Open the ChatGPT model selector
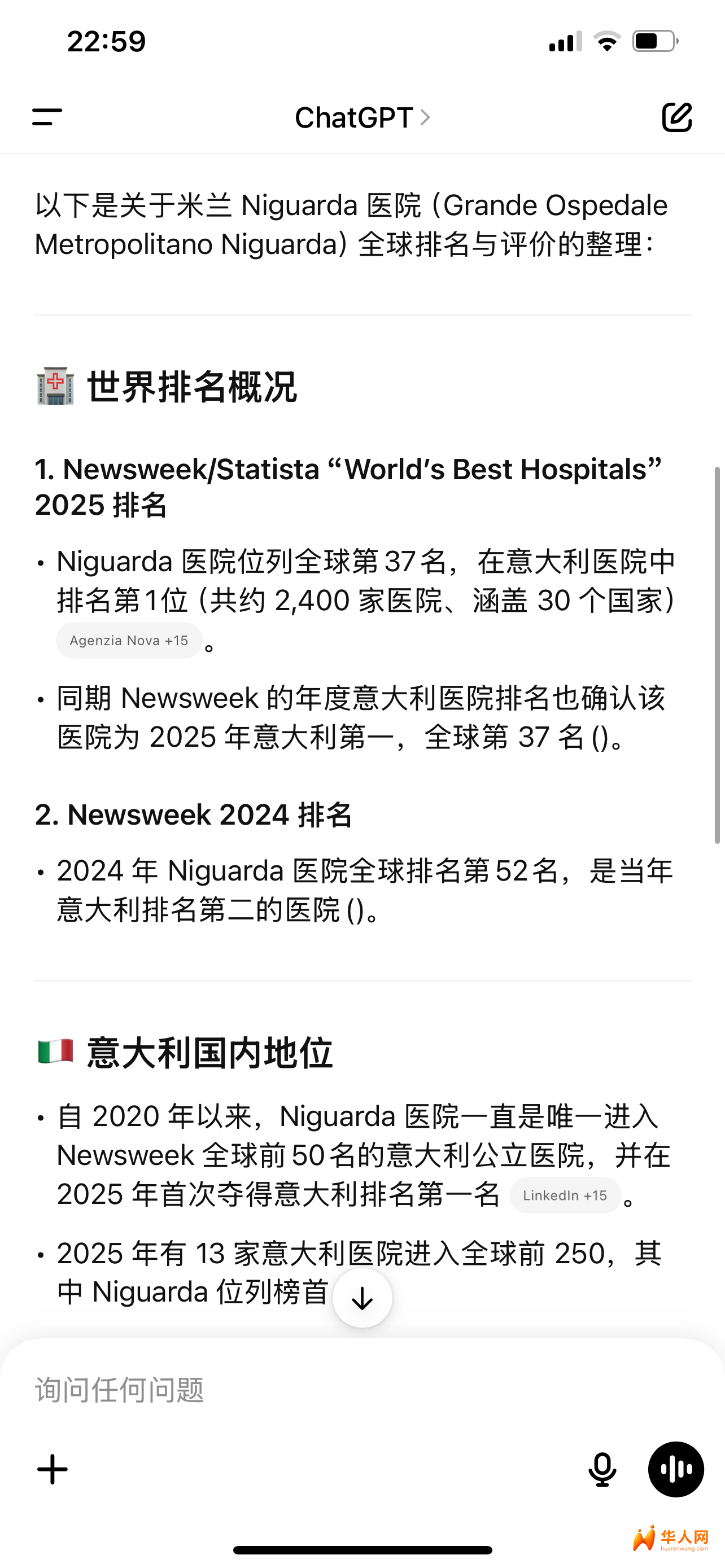The width and height of the screenshot is (725, 1568). (x=362, y=117)
